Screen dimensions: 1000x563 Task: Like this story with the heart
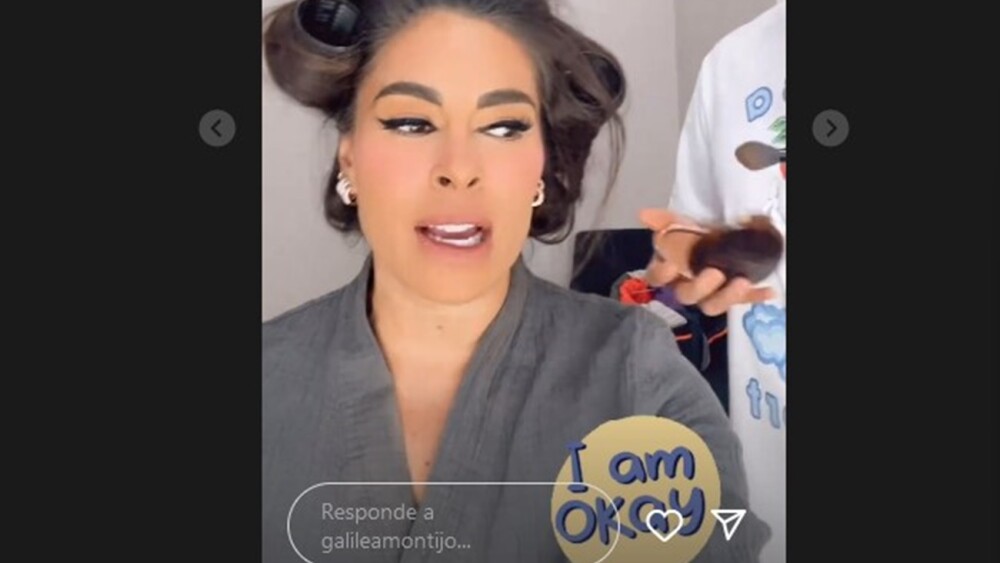click(x=664, y=523)
